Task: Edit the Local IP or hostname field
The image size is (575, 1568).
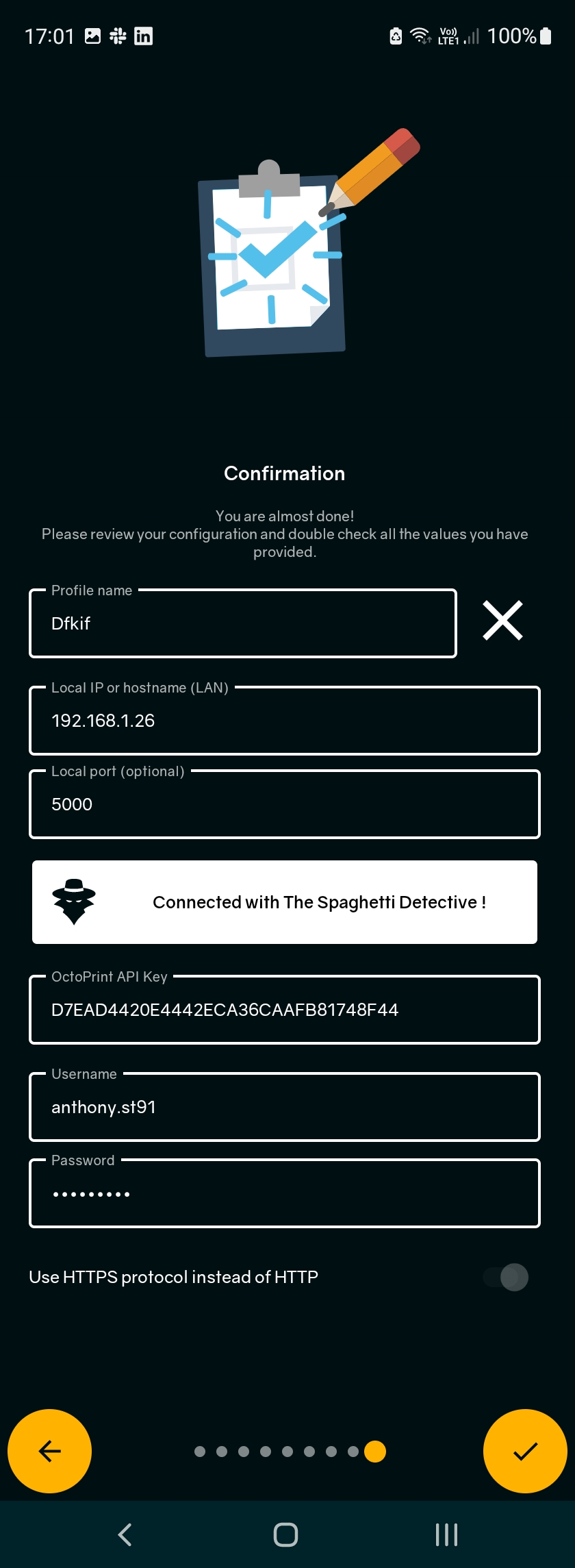Action: (x=285, y=721)
